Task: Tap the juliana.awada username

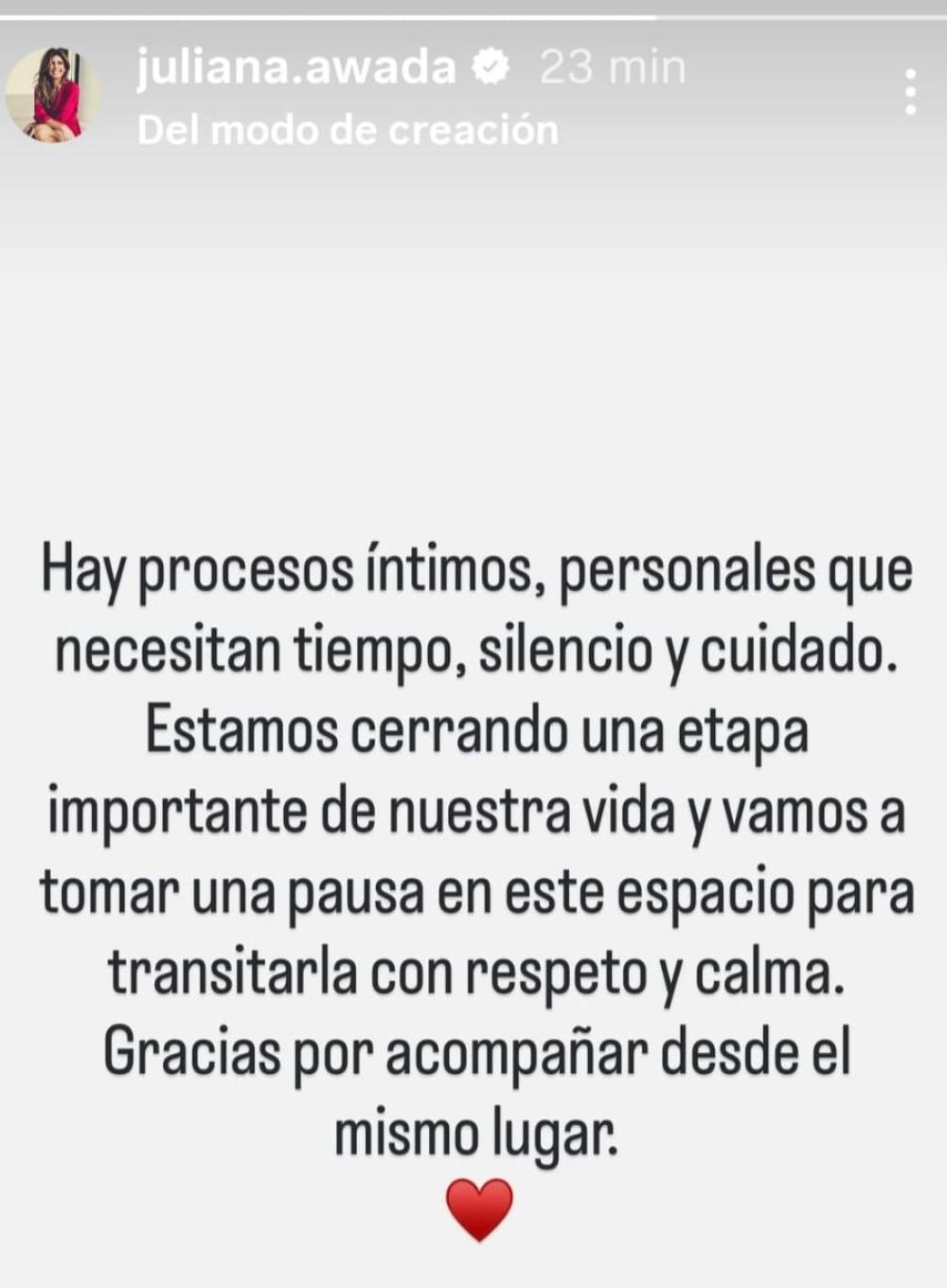Action: point(296,68)
